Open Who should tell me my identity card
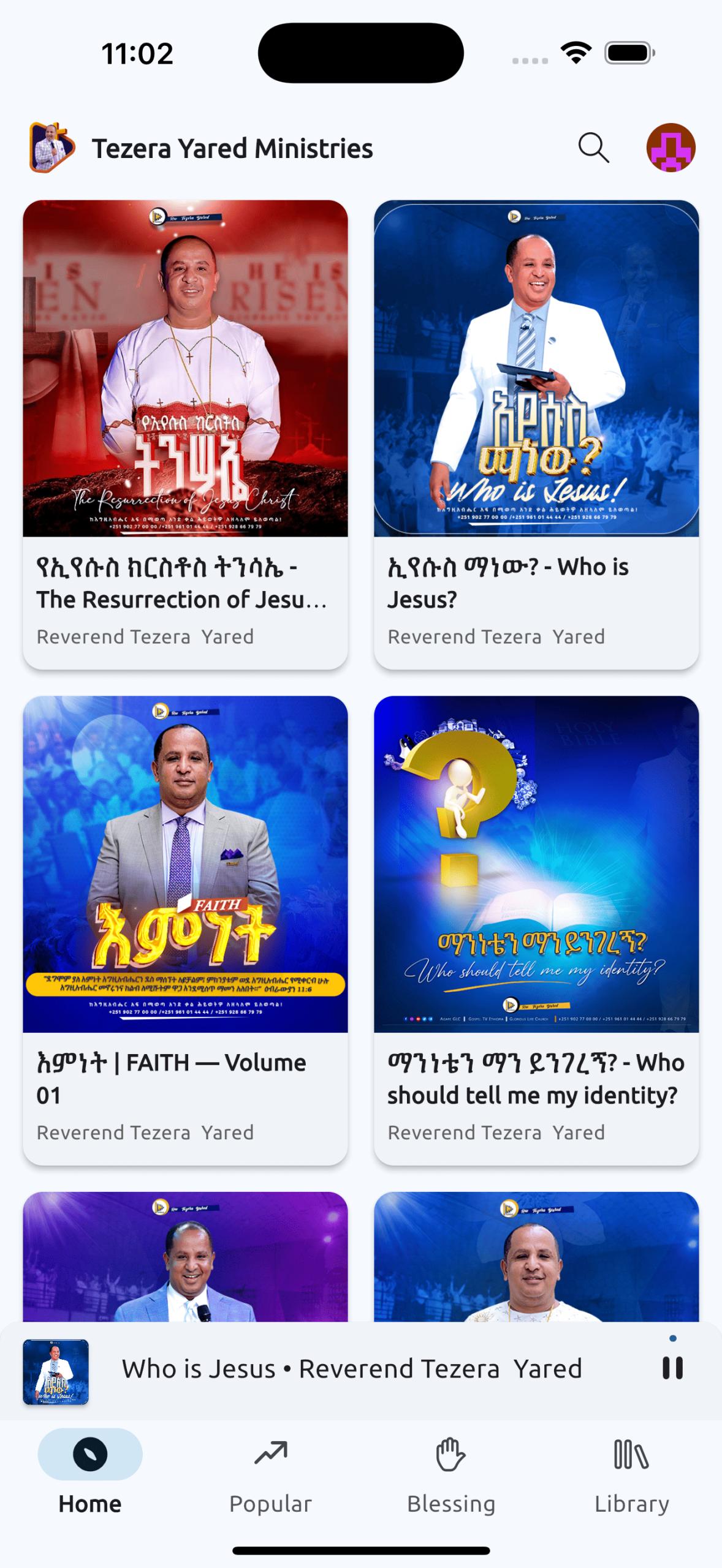 (536, 929)
